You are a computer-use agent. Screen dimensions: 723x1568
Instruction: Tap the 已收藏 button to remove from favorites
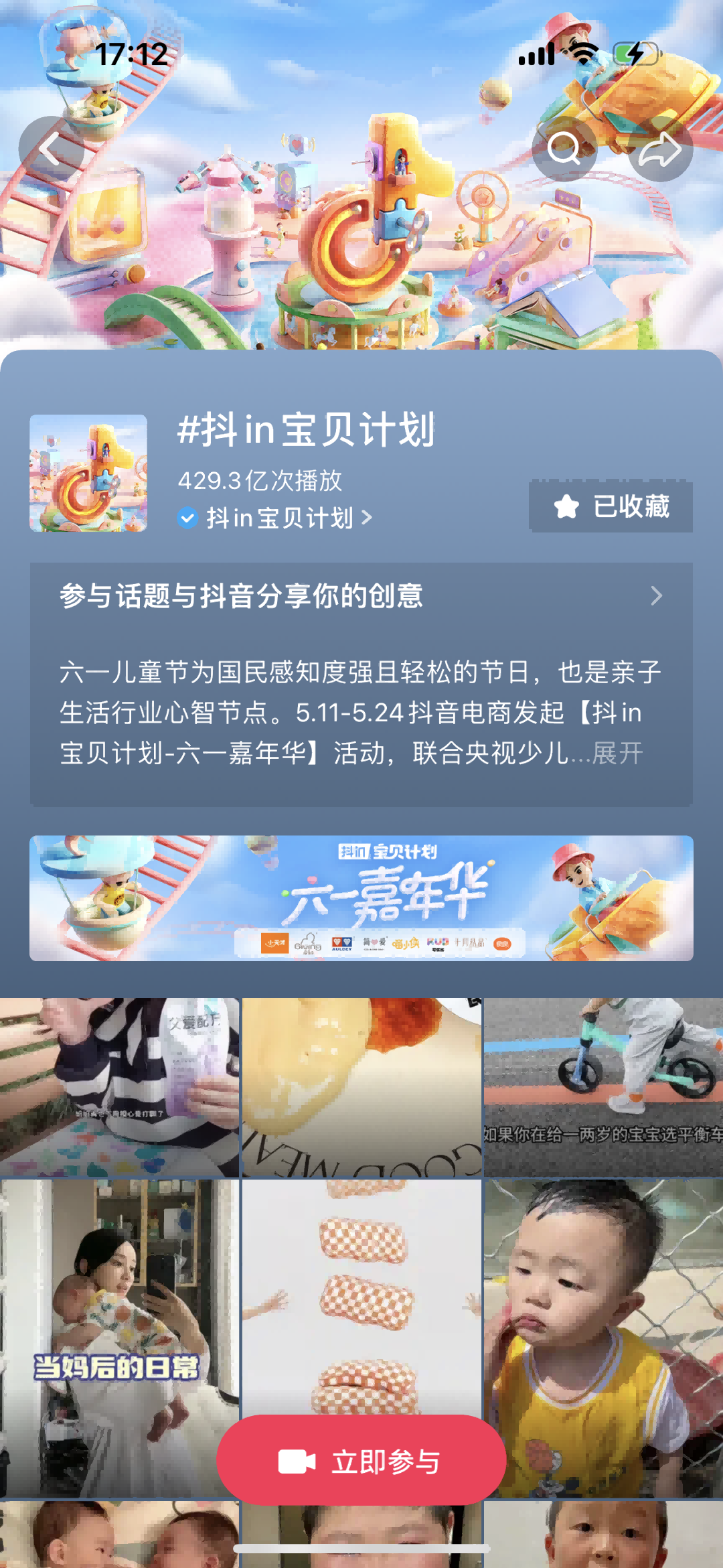pos(611,506)
